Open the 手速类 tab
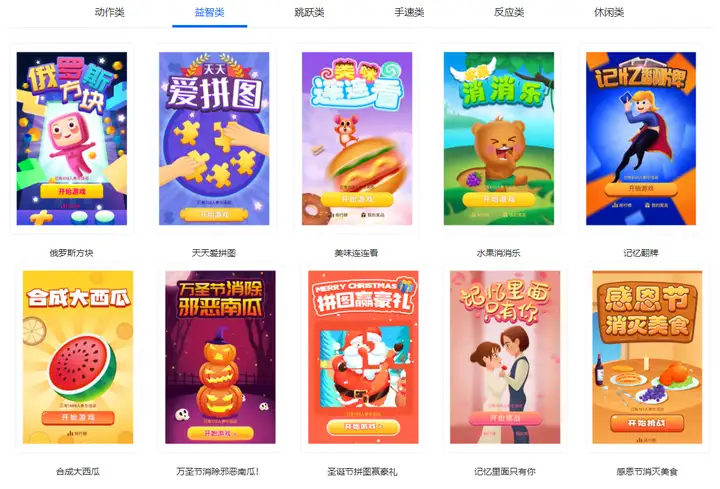 click(x=409, y=12)
